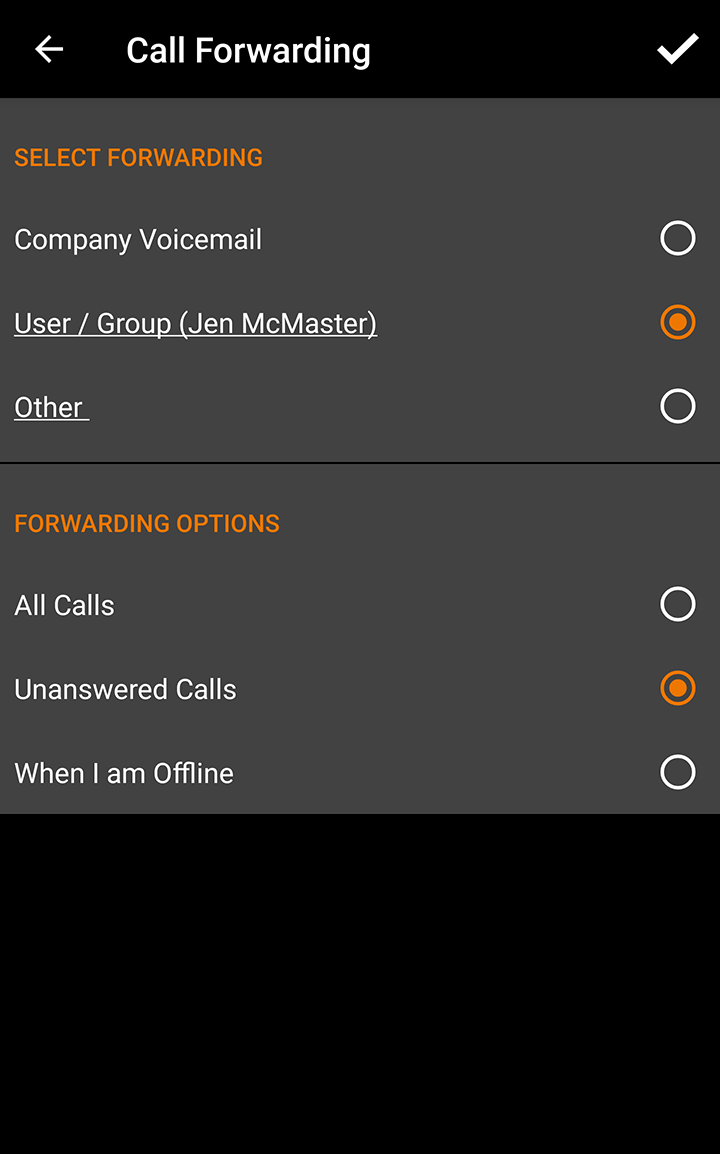Choose User / Group (Jen McMaster) forwarding option
Image resolution: width=720 pixels, height=1154 pixels.
click(678, 322)
